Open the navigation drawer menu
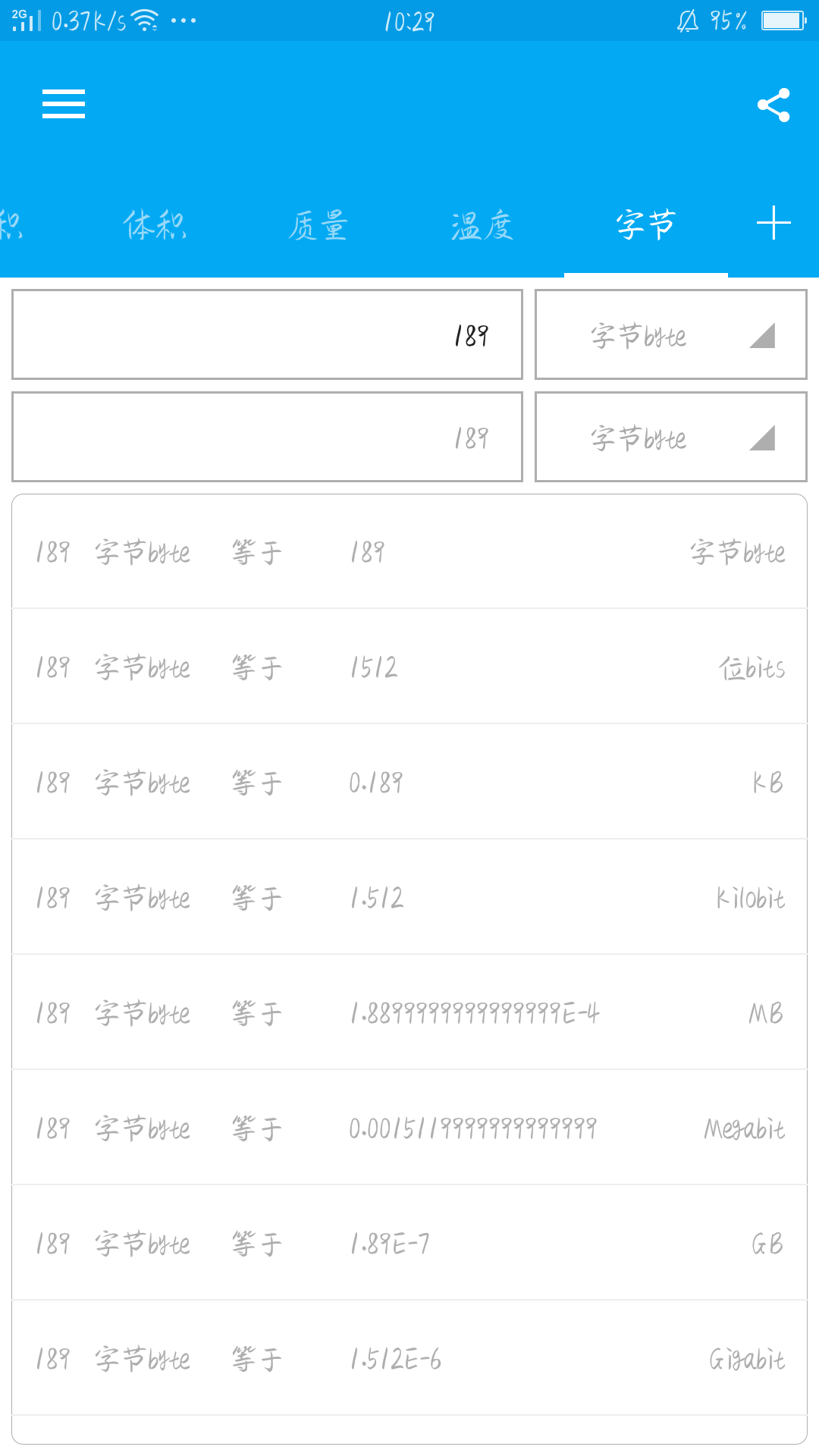The height and width of the screenshot is (1456, 819). tap(63, 105)
